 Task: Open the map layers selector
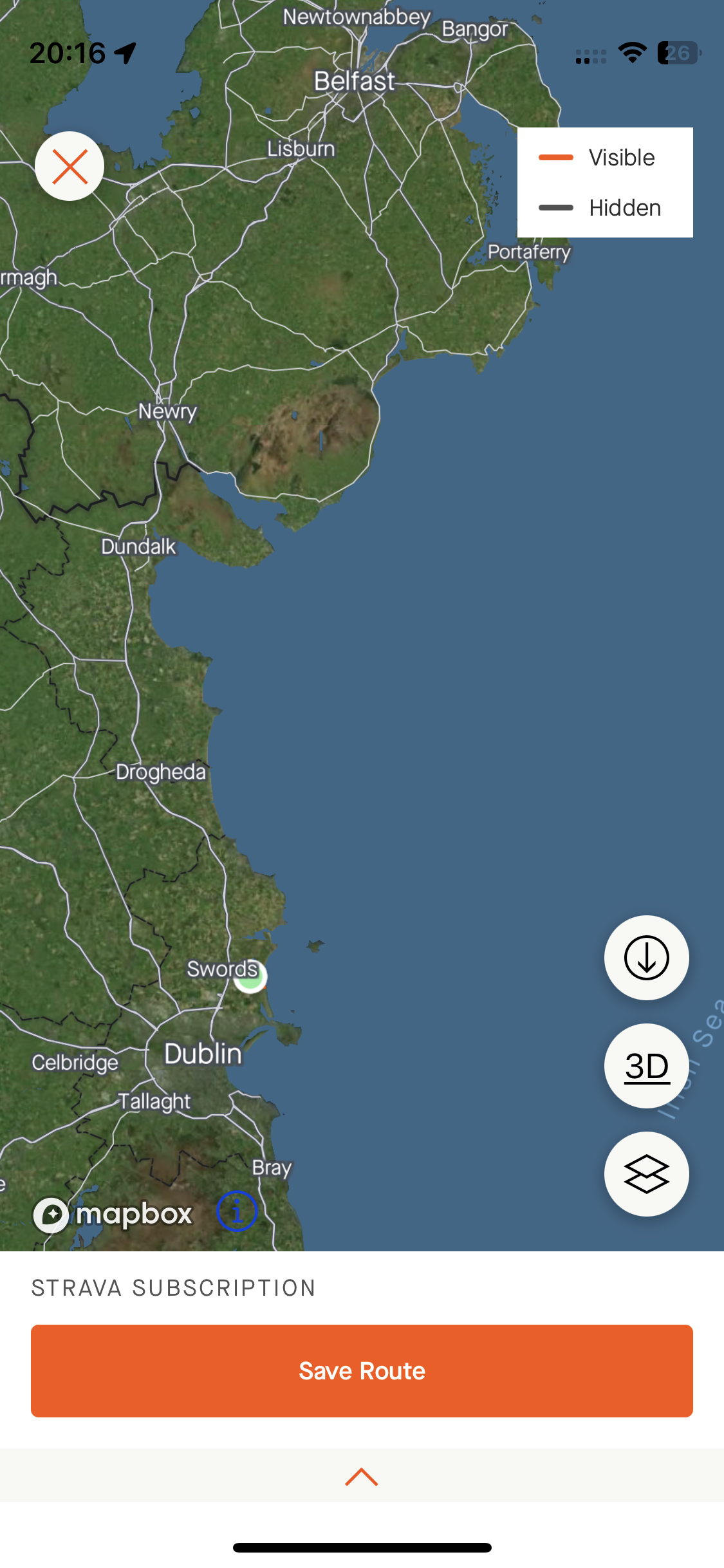pyautogui.click(x=646, y=1174)
